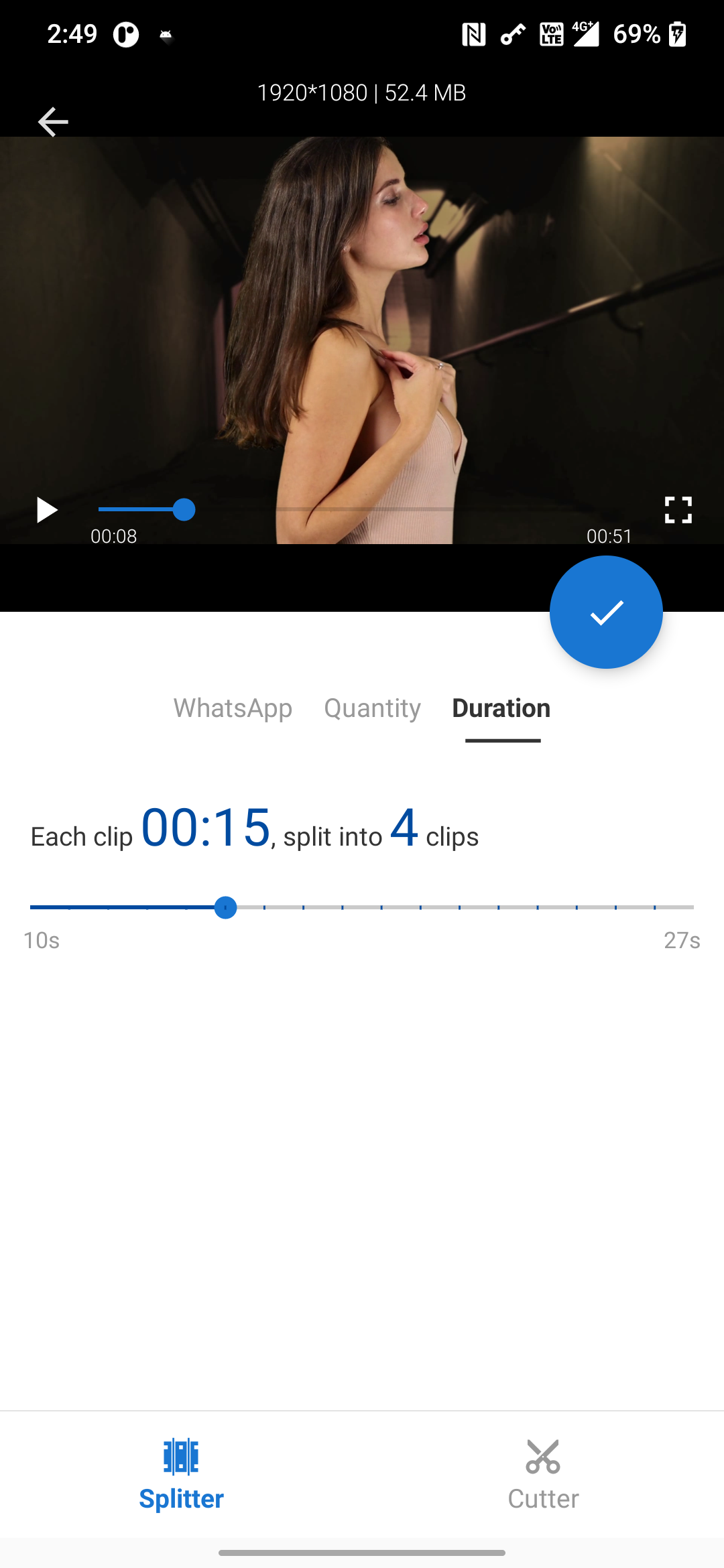Viewport: 724px width, 1568px height.
Task: Tap the 27s maximum duration label
Action: 682,940
